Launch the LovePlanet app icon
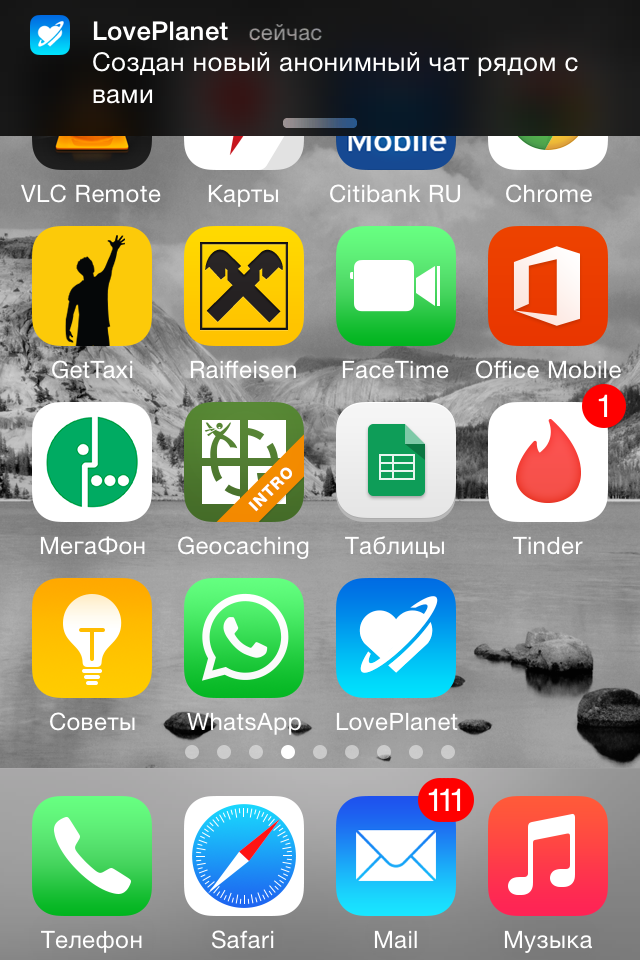The height and width of the screenshot is (960, 640). click(396, 638)
